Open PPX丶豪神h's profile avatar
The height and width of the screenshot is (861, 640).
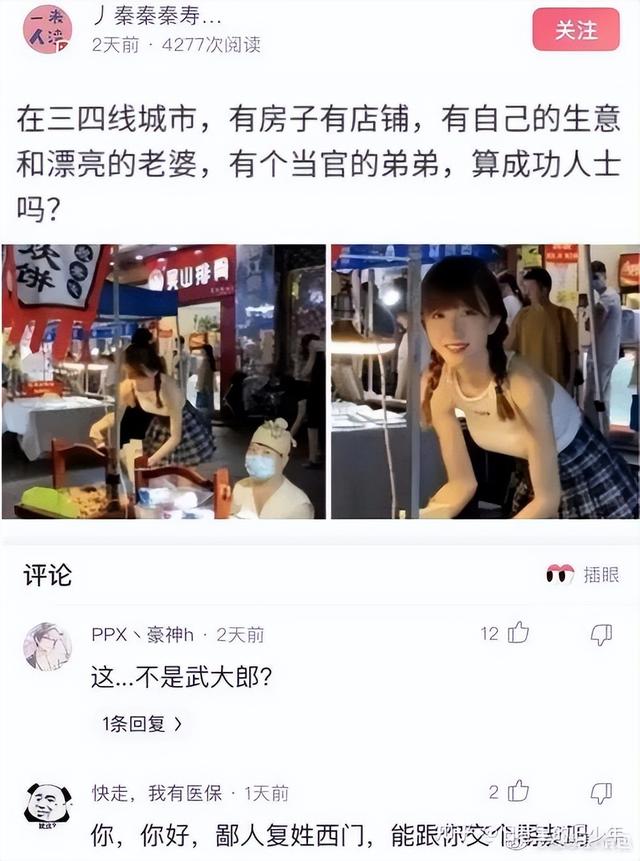[47, 647]
